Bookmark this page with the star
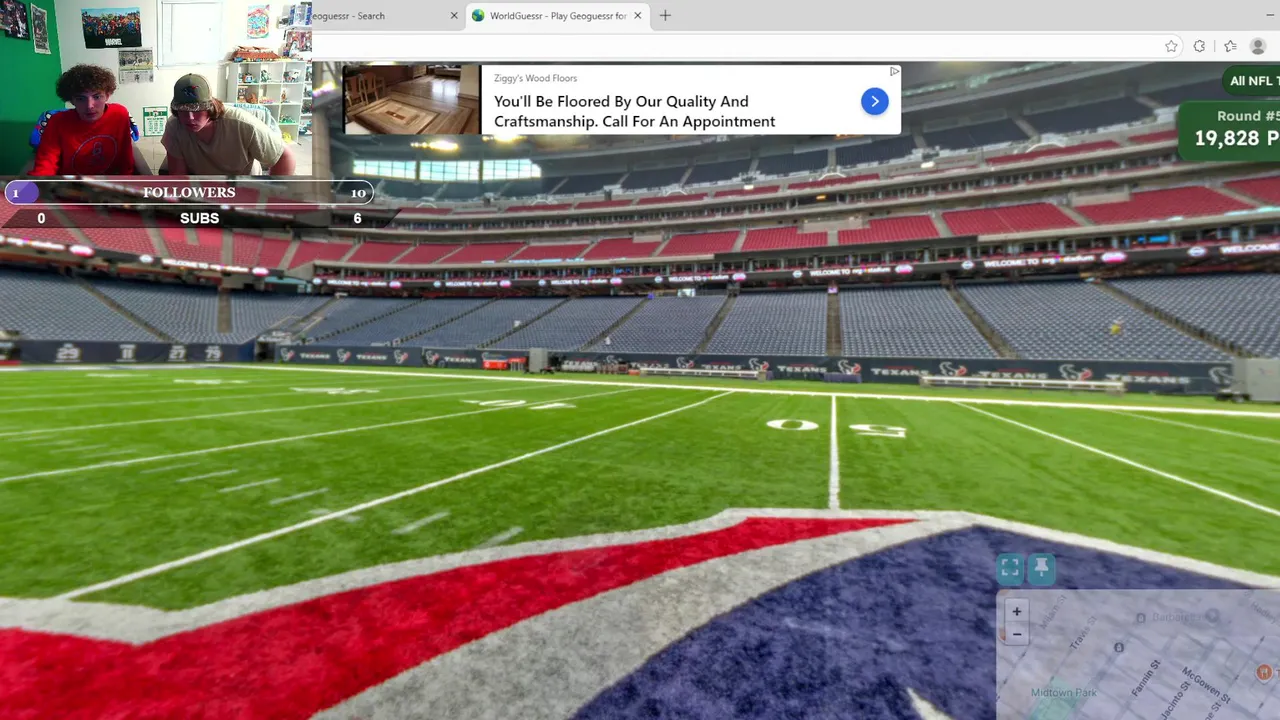This screenshot has height=720, width=1280. pos(1171,46)
